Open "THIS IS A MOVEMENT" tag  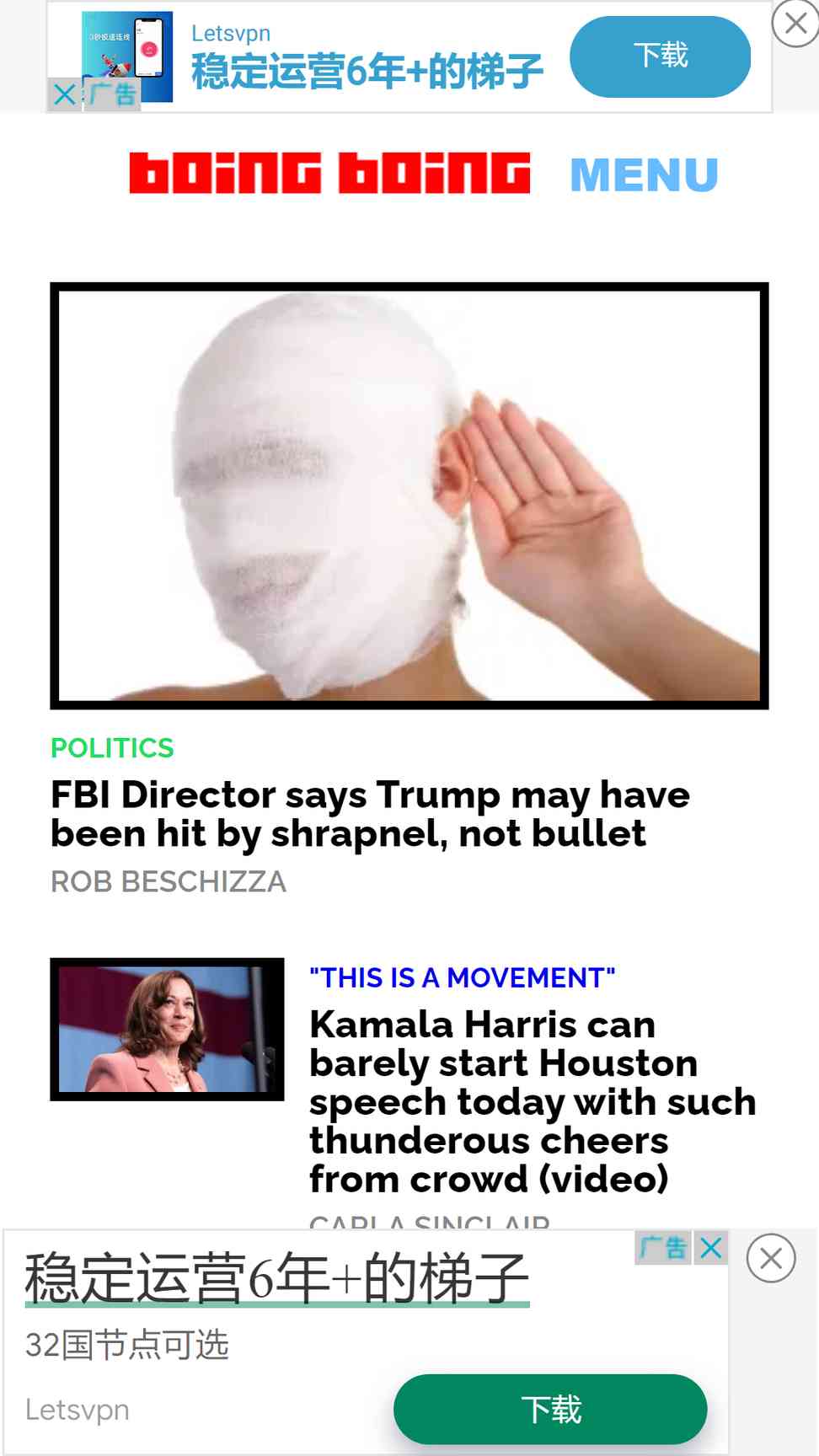point(462,977)
